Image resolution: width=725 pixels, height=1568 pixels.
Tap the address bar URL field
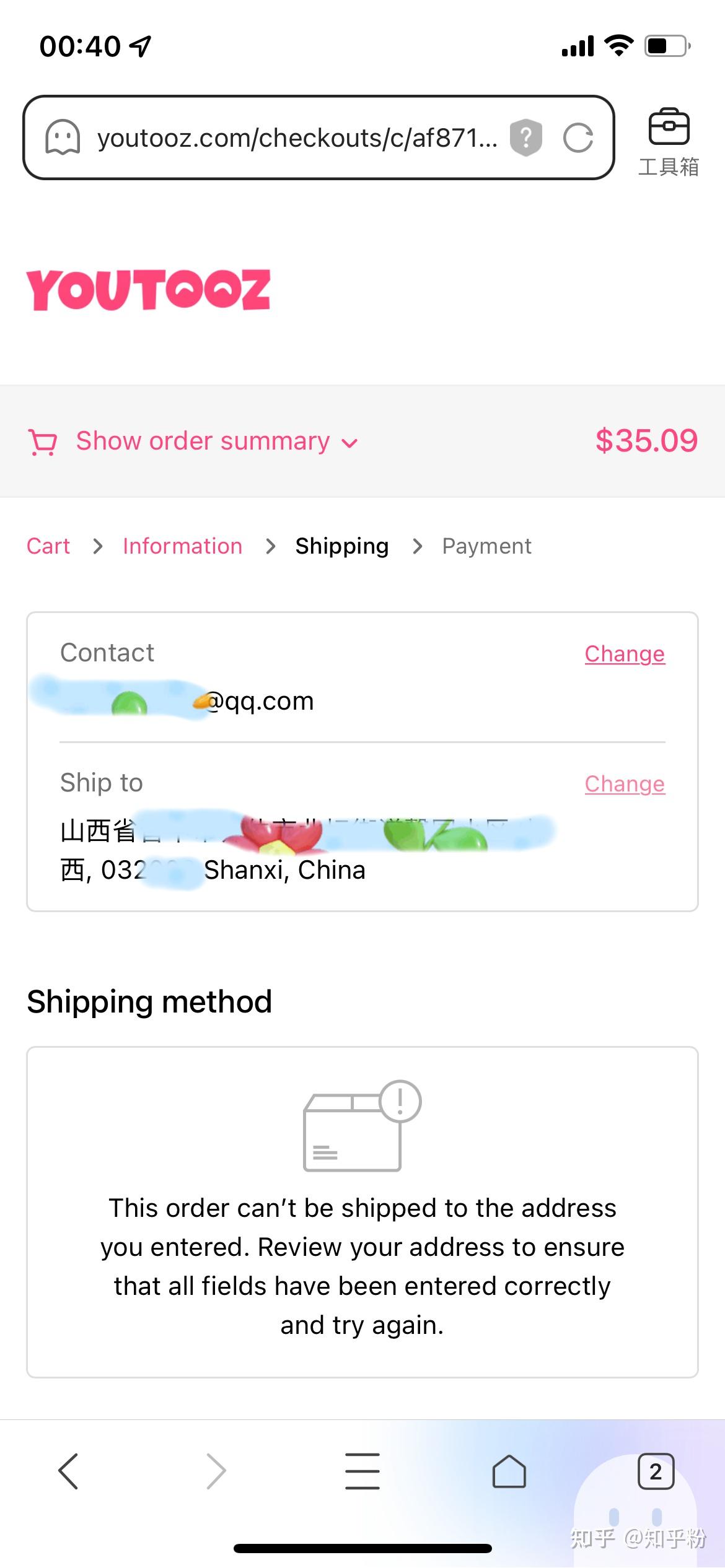297,137
